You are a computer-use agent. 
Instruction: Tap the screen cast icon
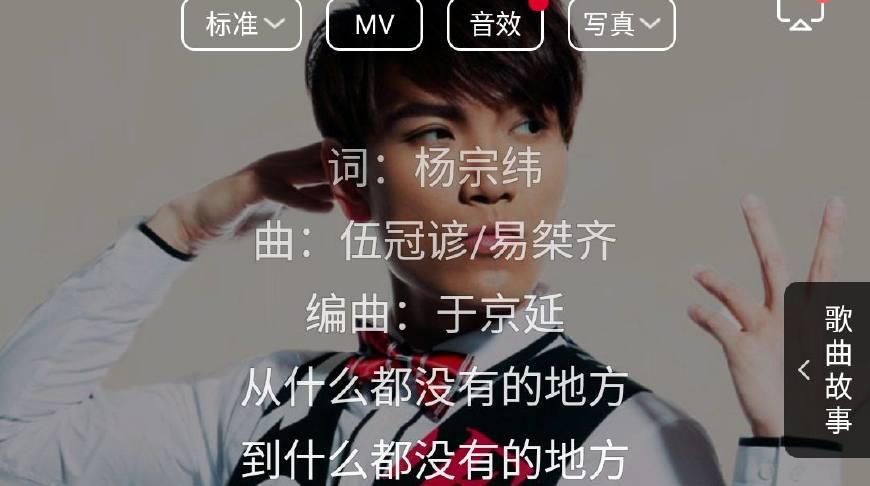click(801, 14)
